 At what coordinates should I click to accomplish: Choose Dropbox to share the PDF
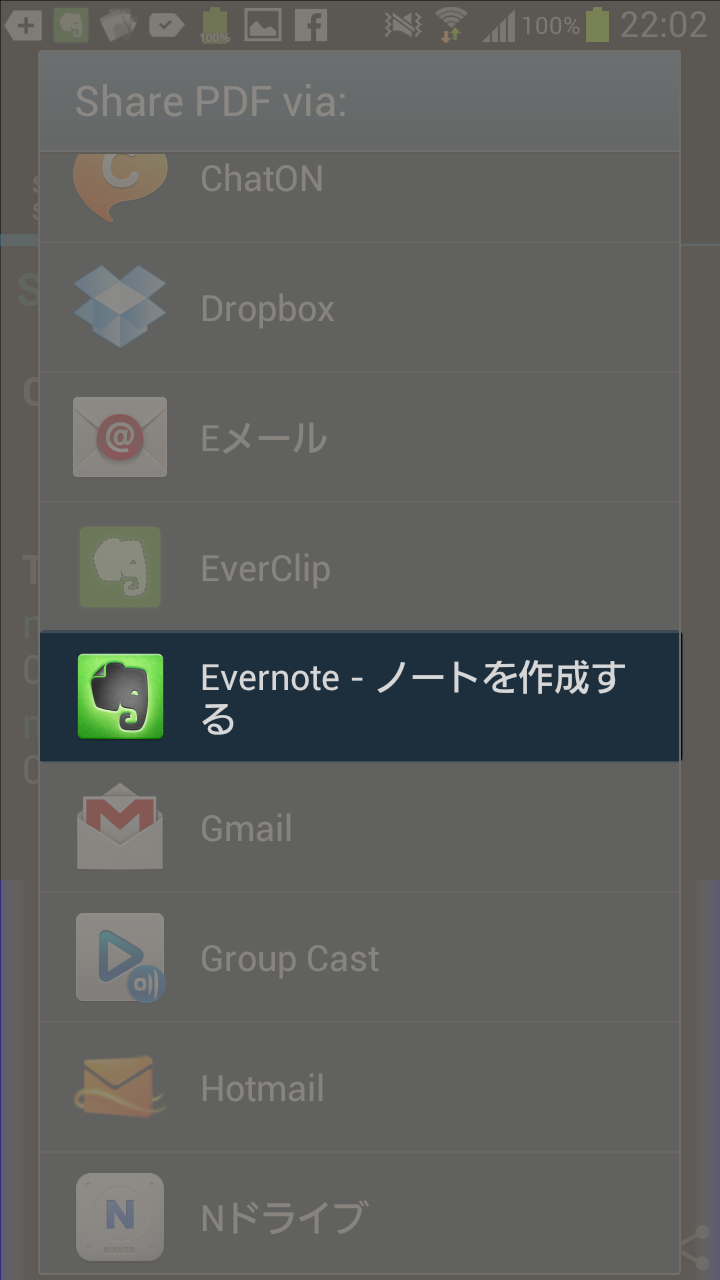pos(360,307)
